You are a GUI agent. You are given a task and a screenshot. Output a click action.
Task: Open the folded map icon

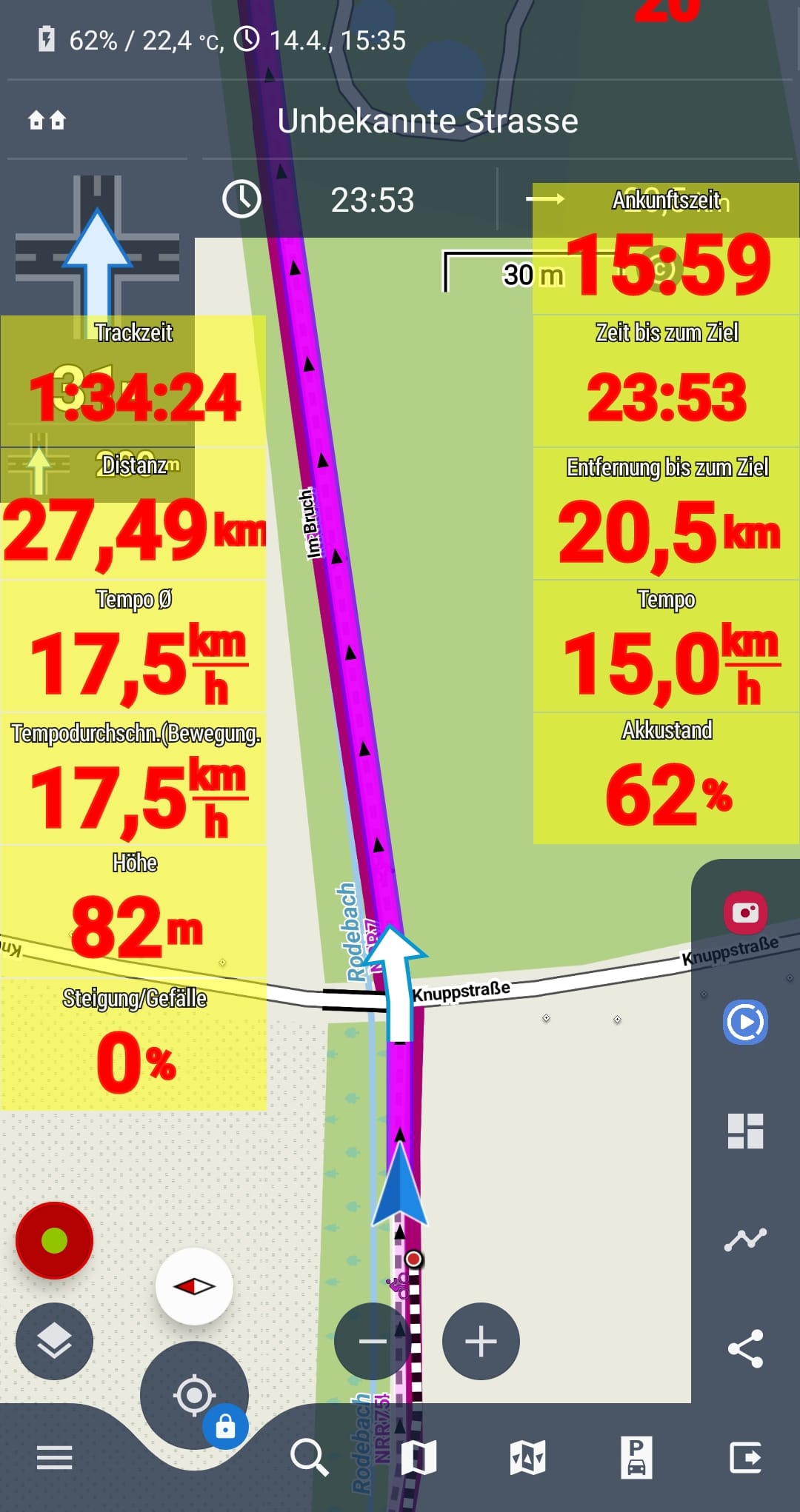click(x=419, y=1457)
